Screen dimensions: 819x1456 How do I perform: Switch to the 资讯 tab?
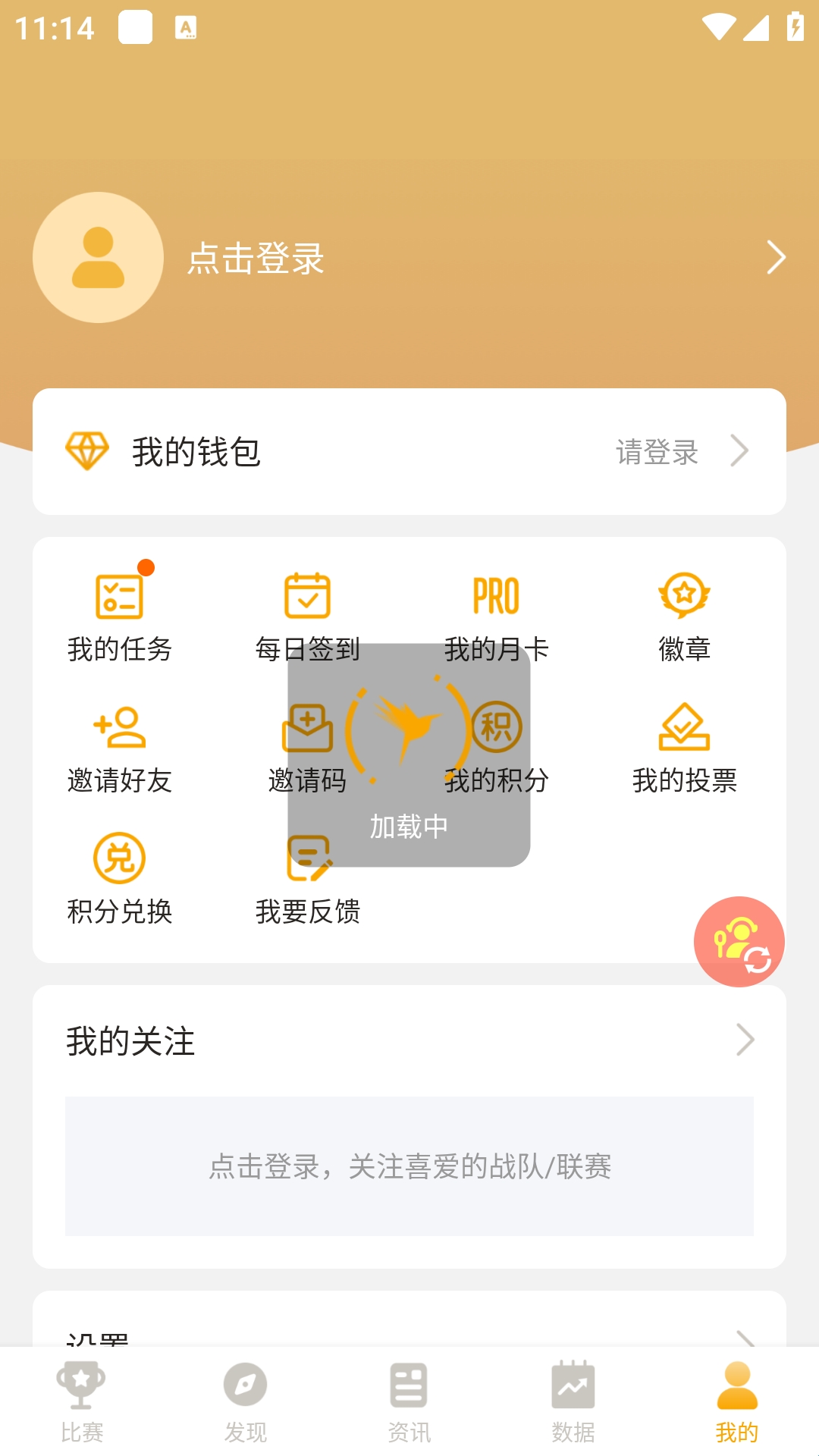click(409, 1401)
